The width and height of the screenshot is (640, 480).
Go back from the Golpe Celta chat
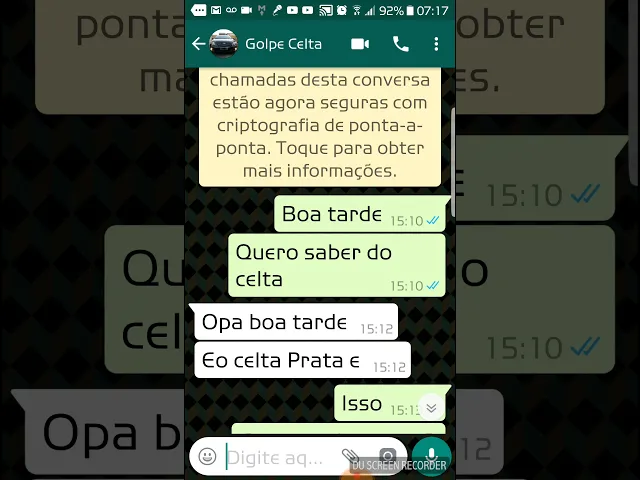[199, 44]
